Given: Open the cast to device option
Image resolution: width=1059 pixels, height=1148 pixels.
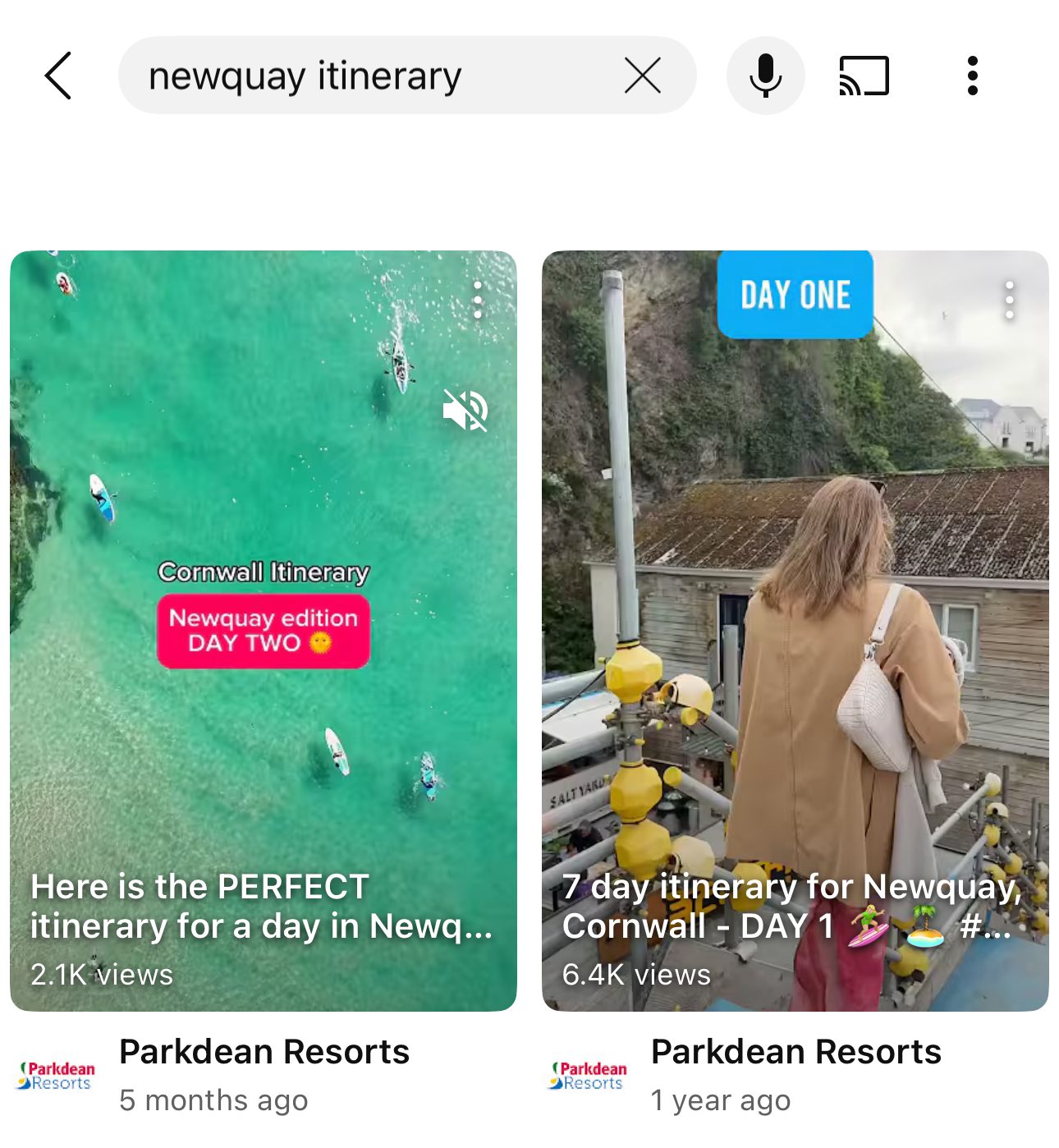Looking at the screenshot, I should pyautogui.click(x=864, y=76).
